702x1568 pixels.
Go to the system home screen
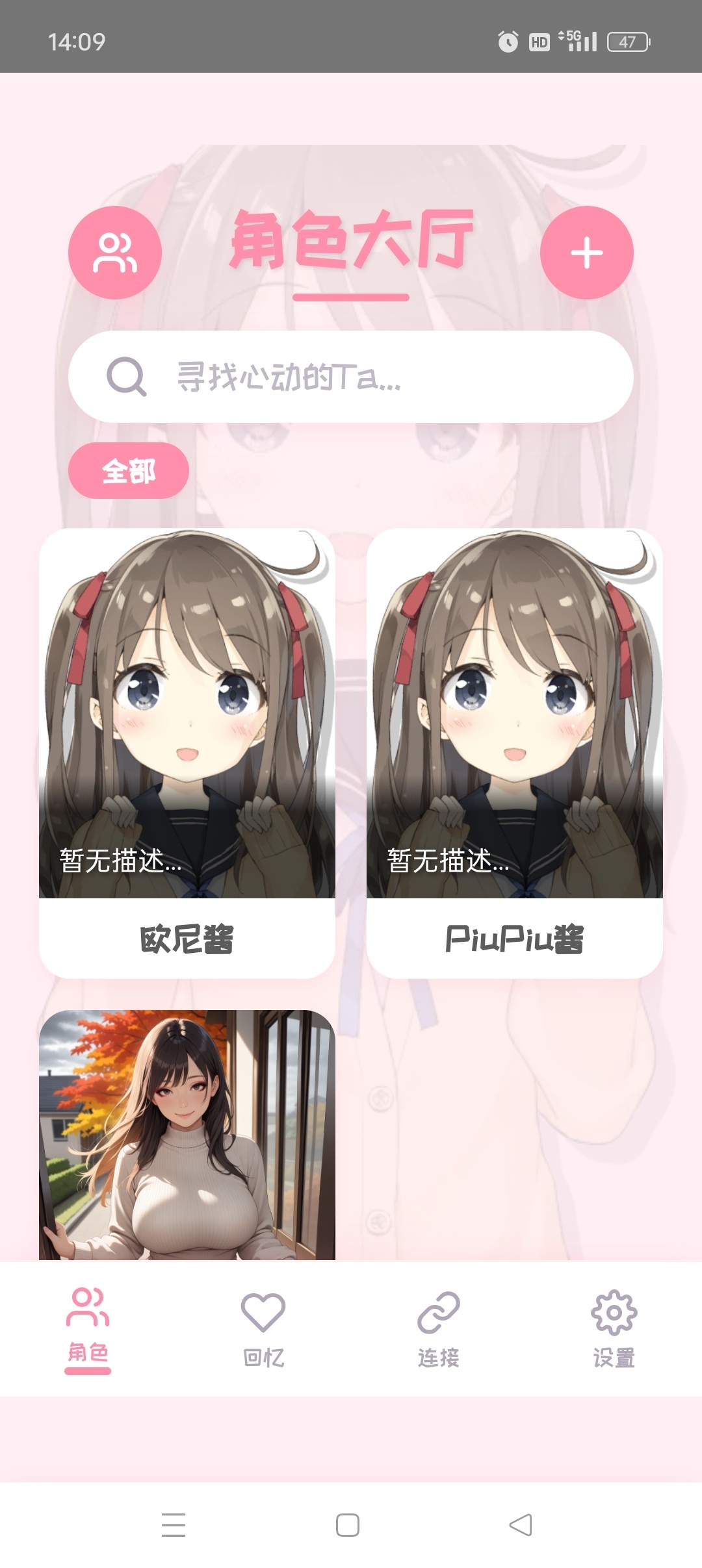(x=348, y=1524)
